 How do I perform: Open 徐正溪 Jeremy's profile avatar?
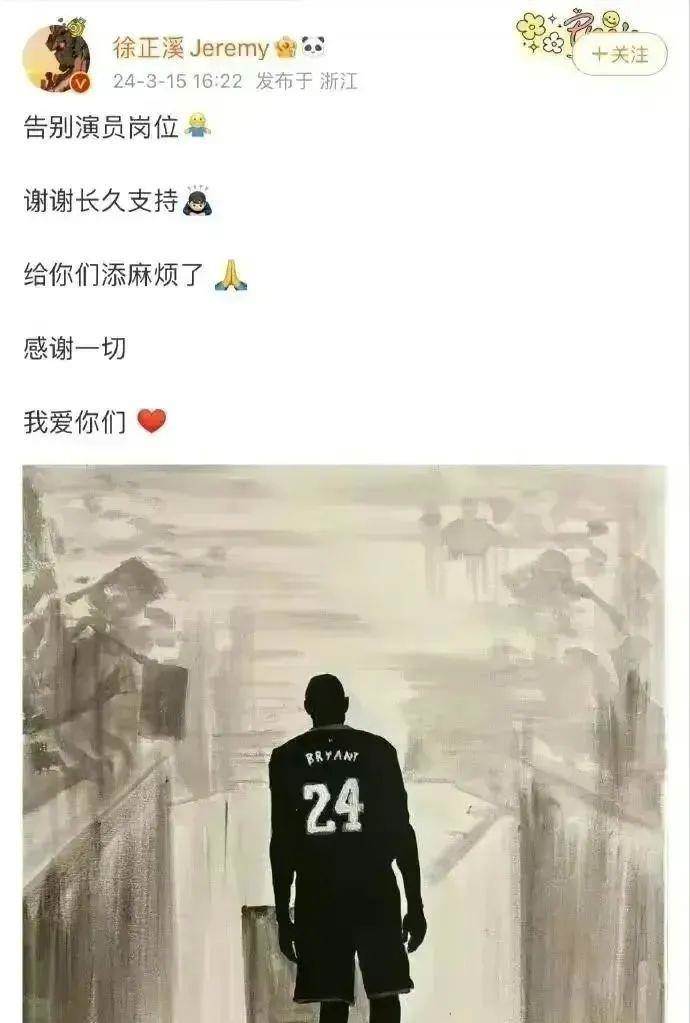coord(57,59)
